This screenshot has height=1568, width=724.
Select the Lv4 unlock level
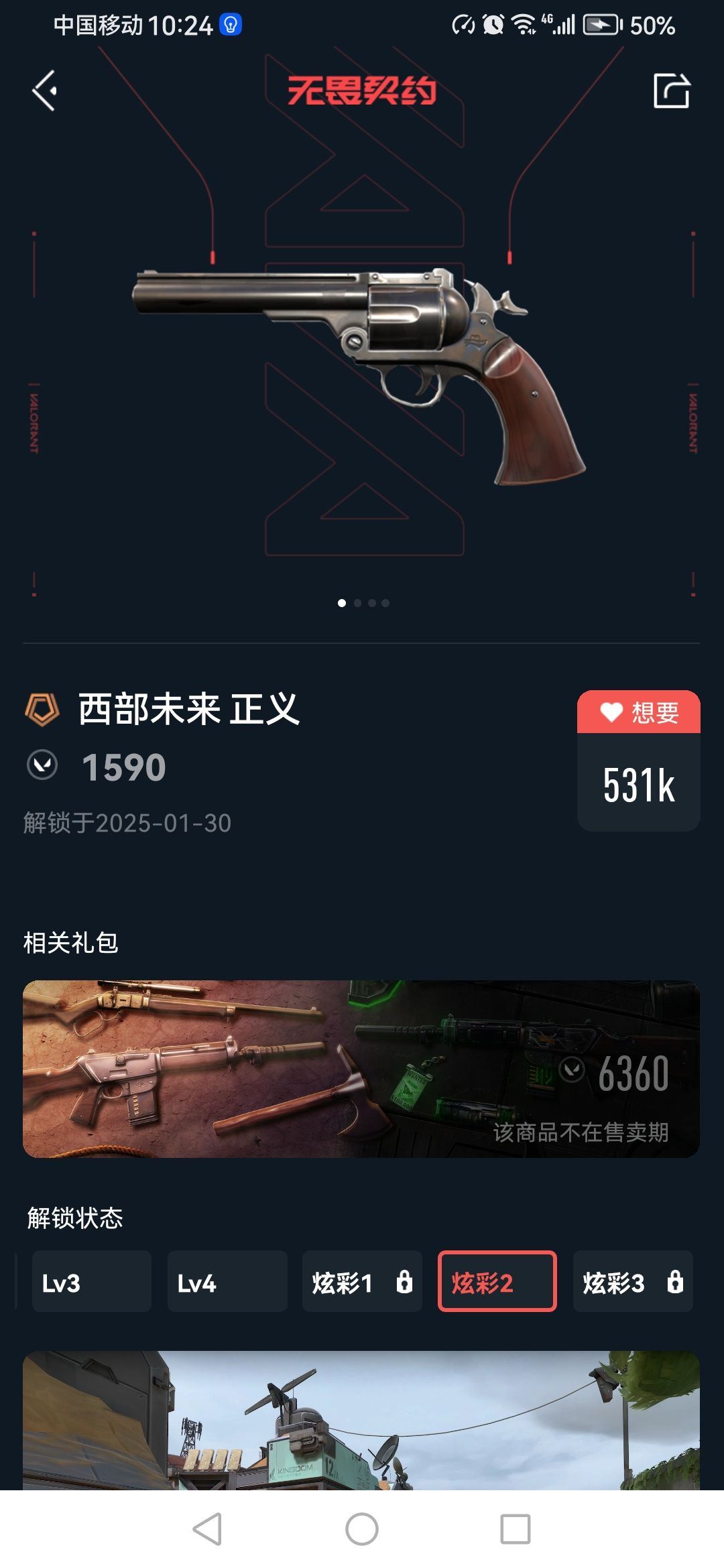tap(227, 1281)
